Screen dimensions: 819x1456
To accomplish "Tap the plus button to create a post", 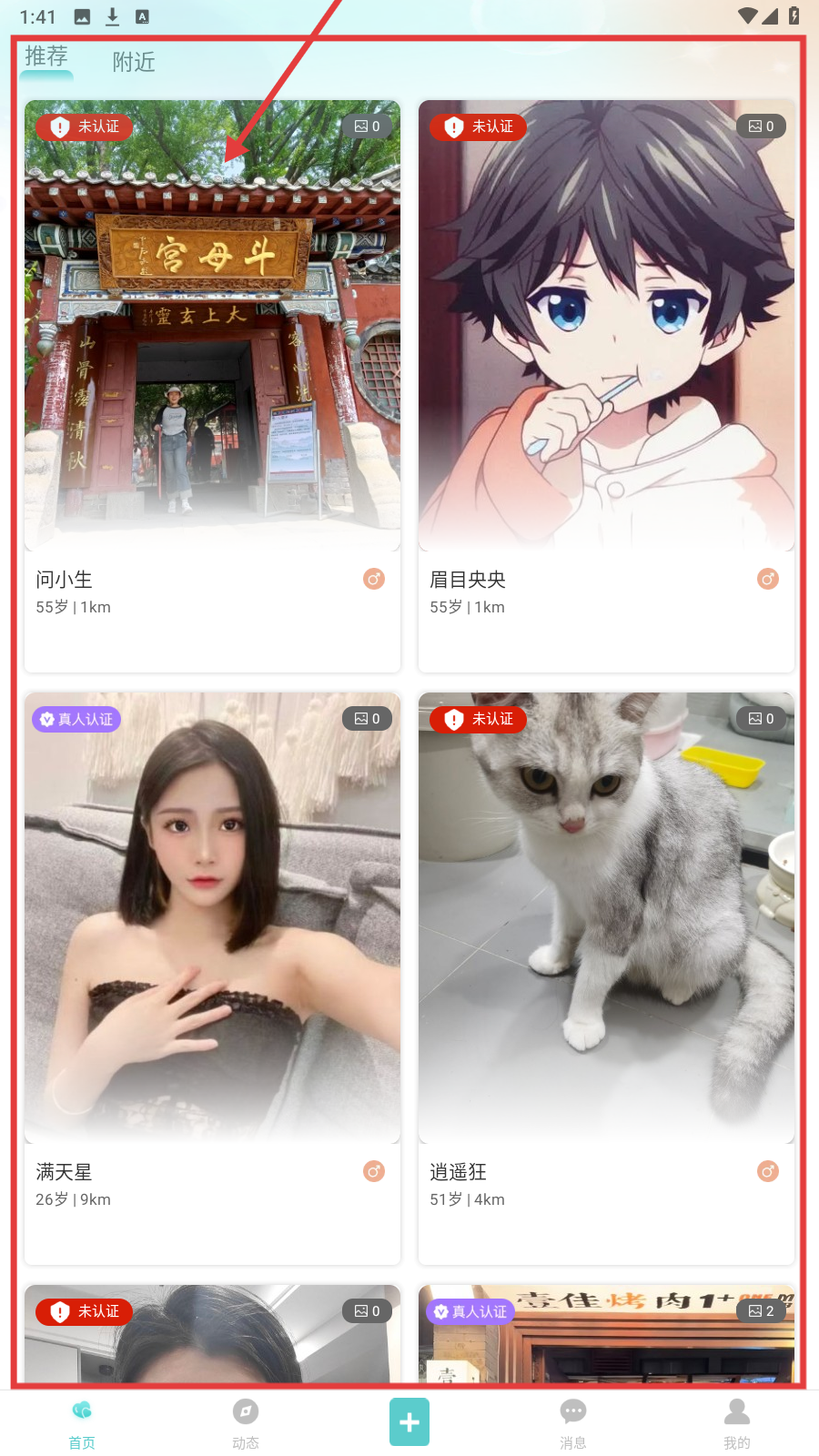I will click(x=409, y=1421).
